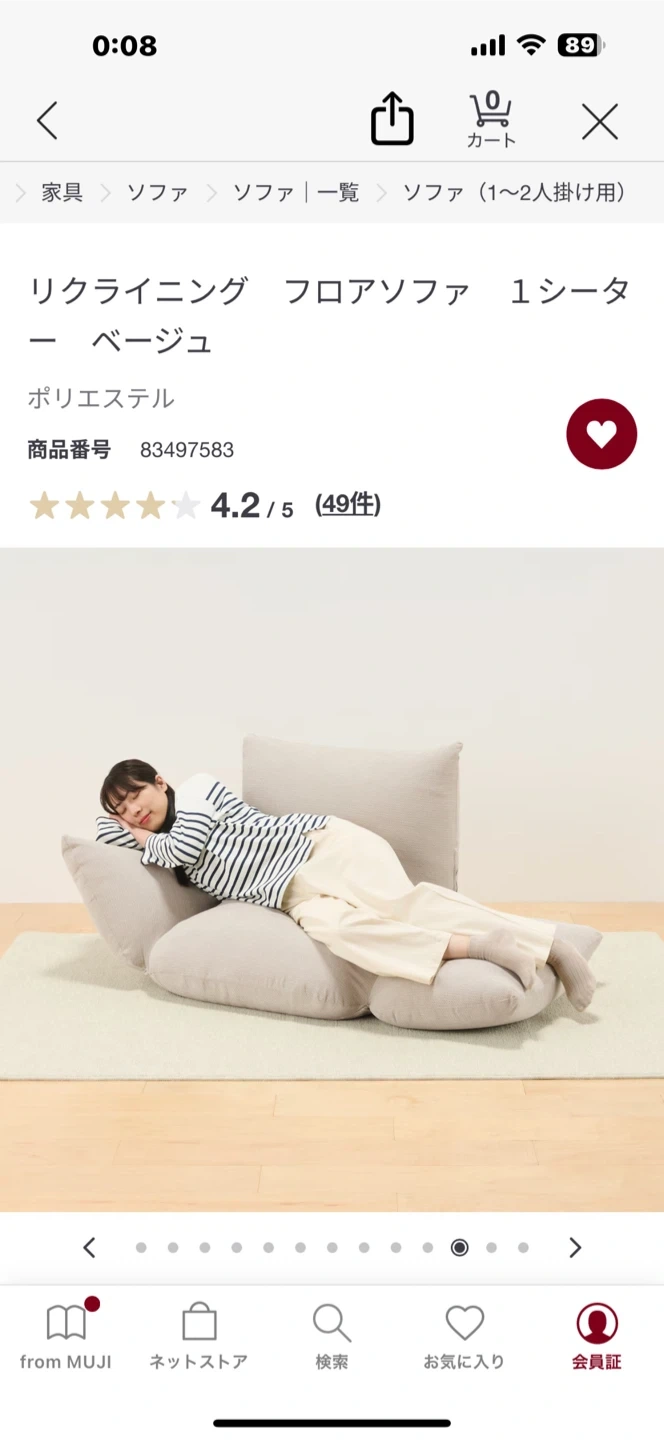The height and width of the screenshot is (1440, 664).
Task: Open the sofa product photo
Action: pos(332,880)
